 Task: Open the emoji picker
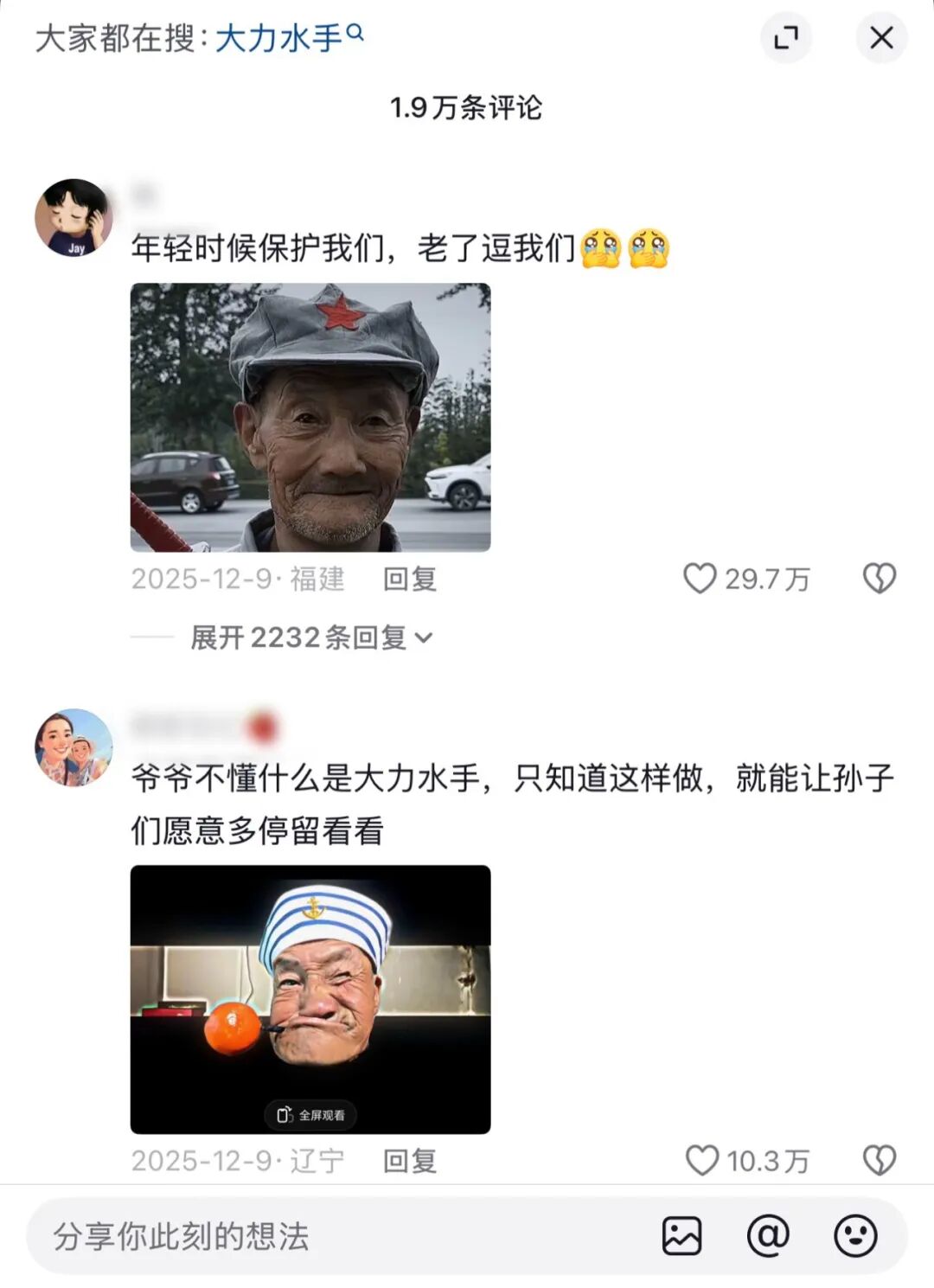[x=855, y=1236]
